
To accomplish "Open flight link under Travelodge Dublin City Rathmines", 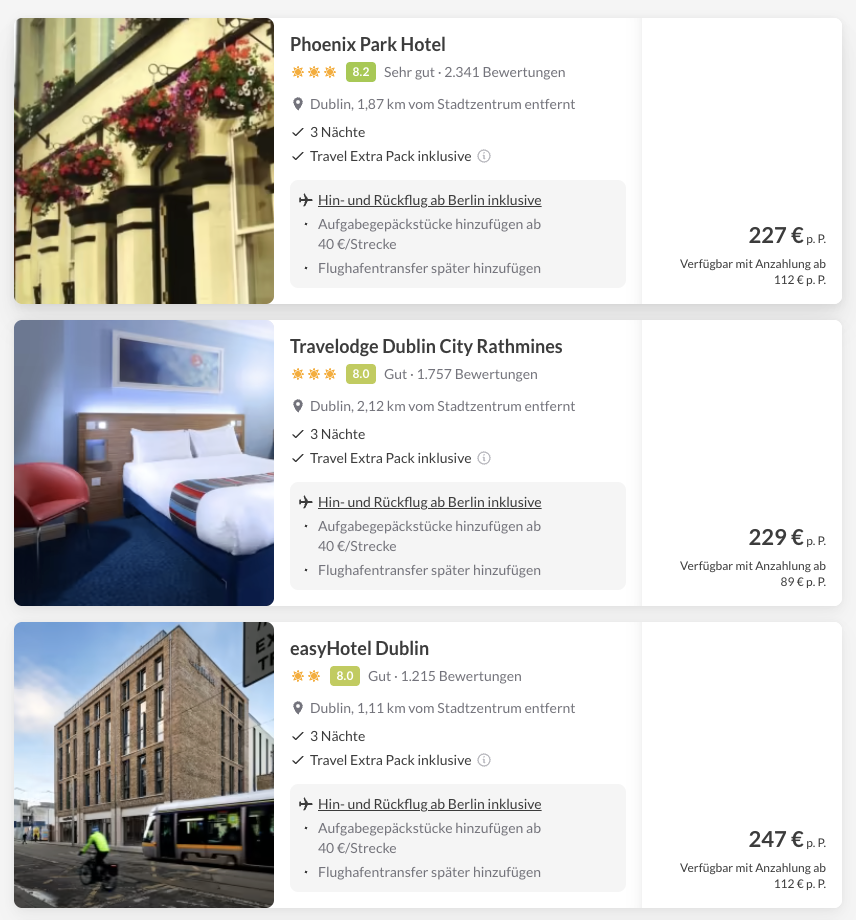I will pos(429,502).
